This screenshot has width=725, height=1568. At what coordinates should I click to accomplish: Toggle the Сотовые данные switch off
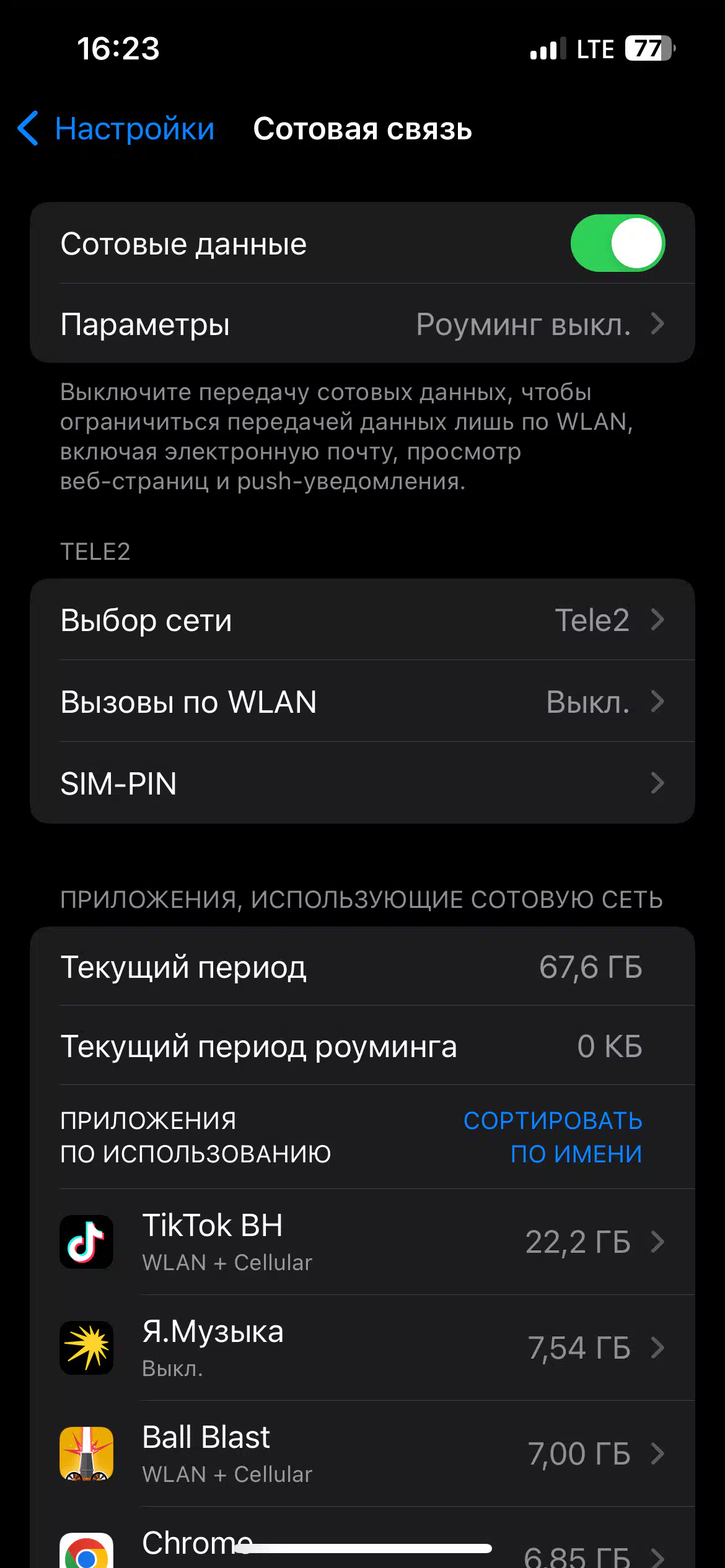click(x=617, y=243)
